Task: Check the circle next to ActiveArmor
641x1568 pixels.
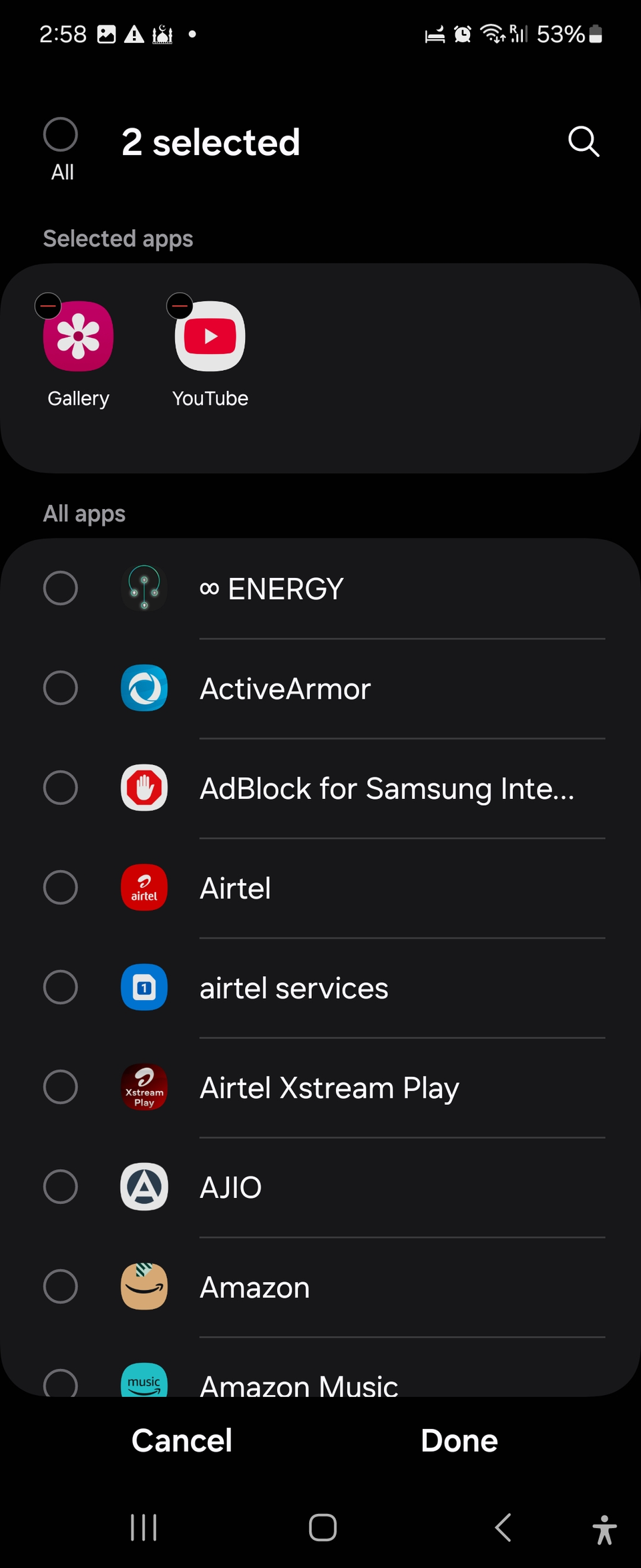Action: coord(60,688)
